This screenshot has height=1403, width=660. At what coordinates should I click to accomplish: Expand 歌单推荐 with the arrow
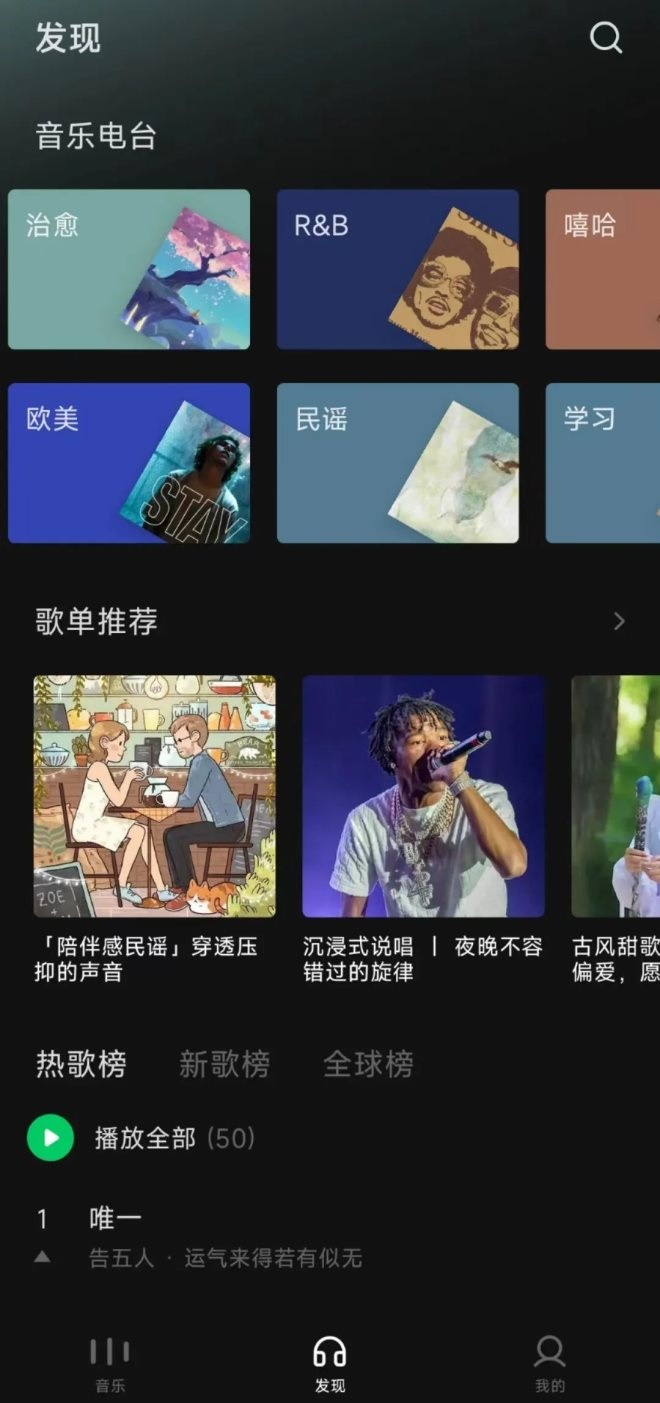pos(619,621)
